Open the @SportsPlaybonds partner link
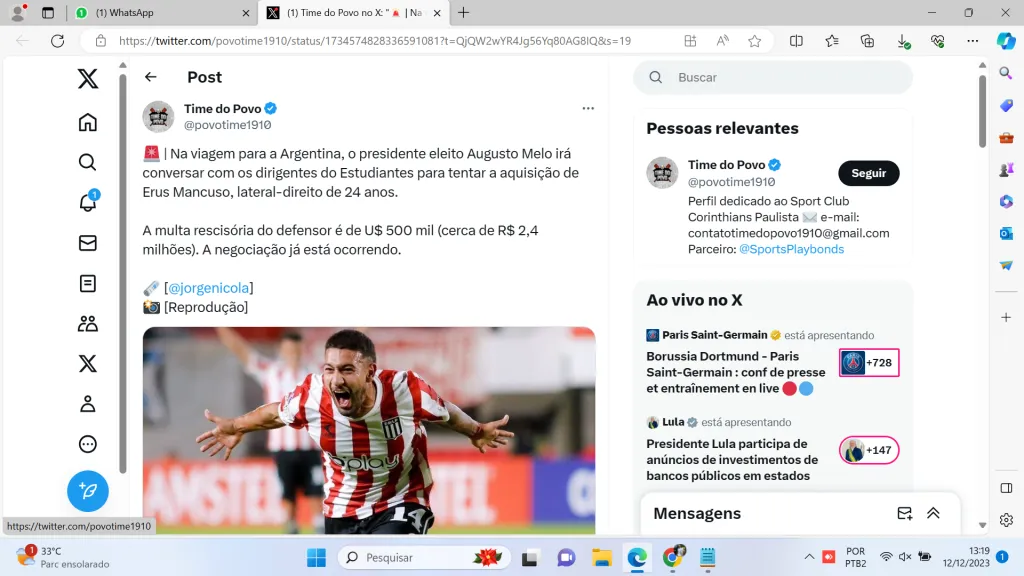This screenshot has width=1024, height=576. coord(791,249)
